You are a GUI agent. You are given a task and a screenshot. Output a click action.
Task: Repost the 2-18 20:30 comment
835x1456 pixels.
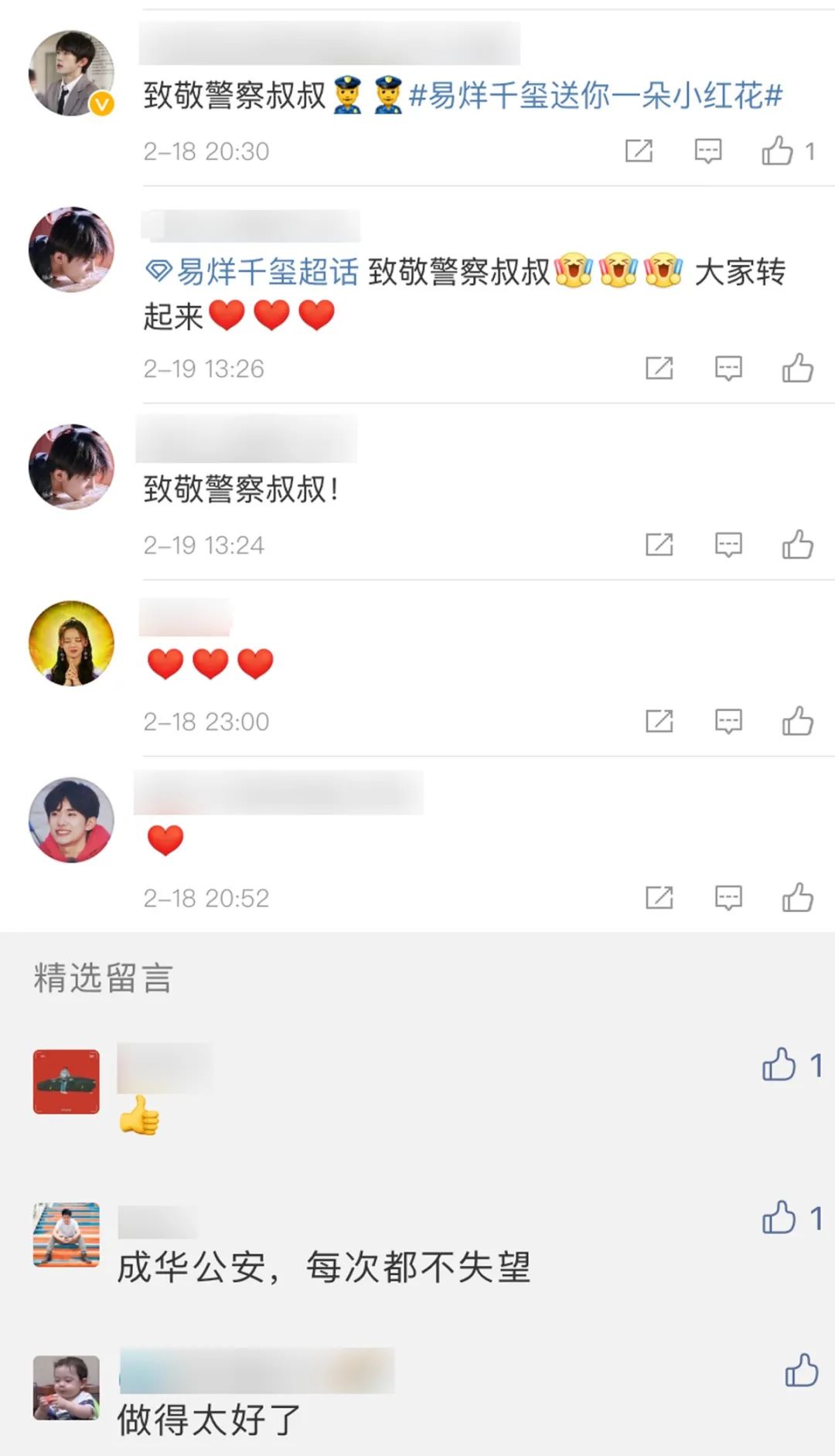point(639,151)
